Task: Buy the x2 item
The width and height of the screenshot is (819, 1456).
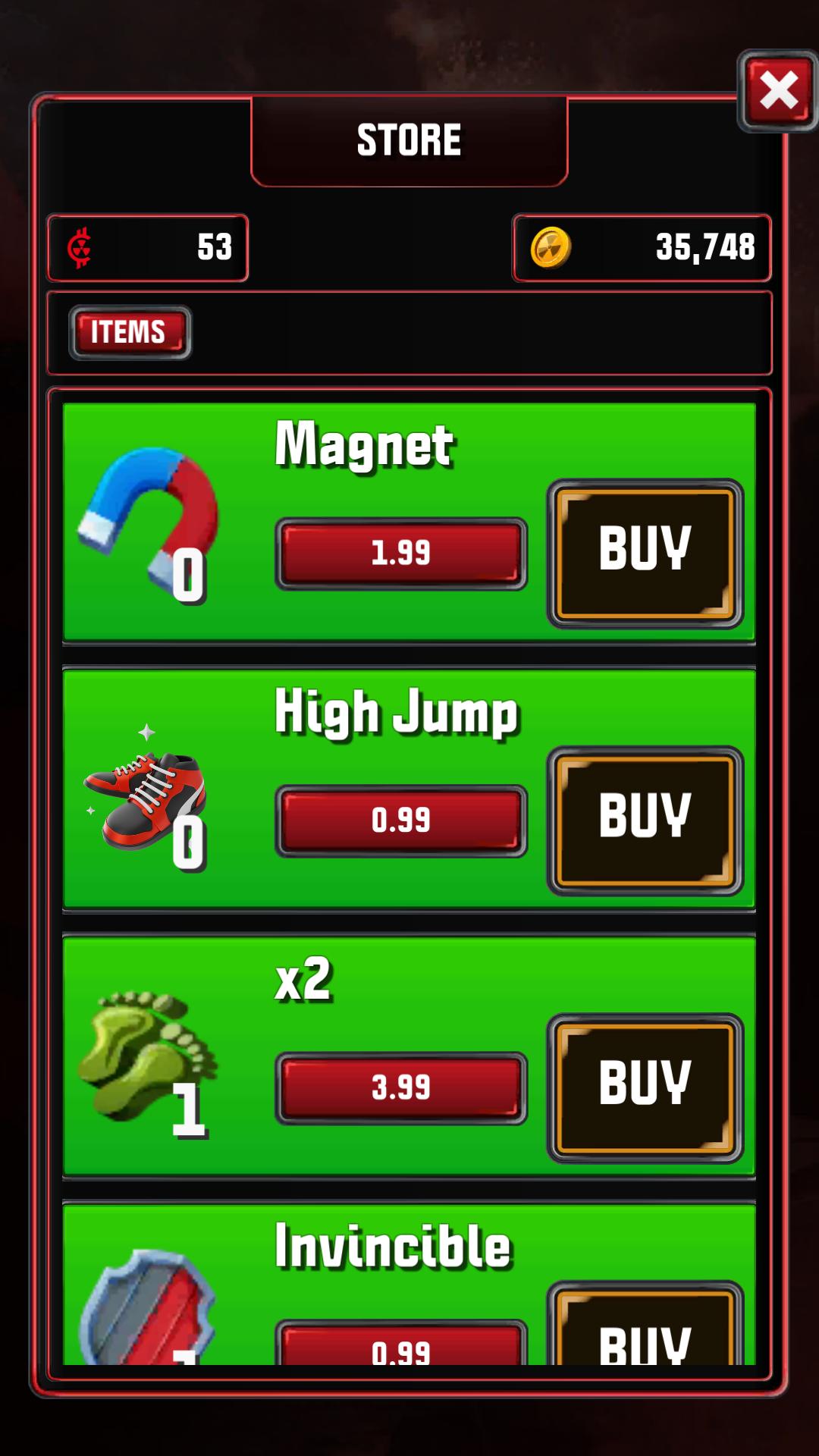Action: point(645,1087)
